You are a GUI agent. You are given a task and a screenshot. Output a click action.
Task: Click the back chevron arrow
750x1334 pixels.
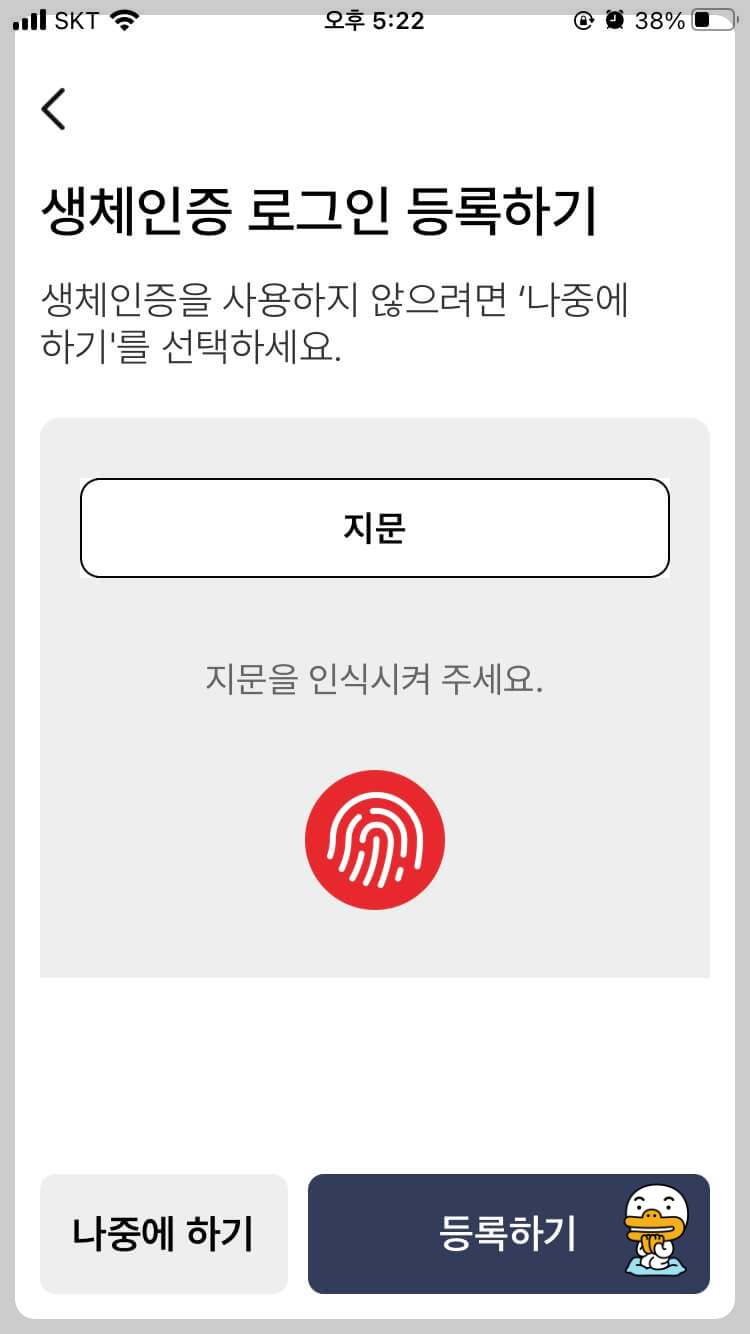click(54, 108)
